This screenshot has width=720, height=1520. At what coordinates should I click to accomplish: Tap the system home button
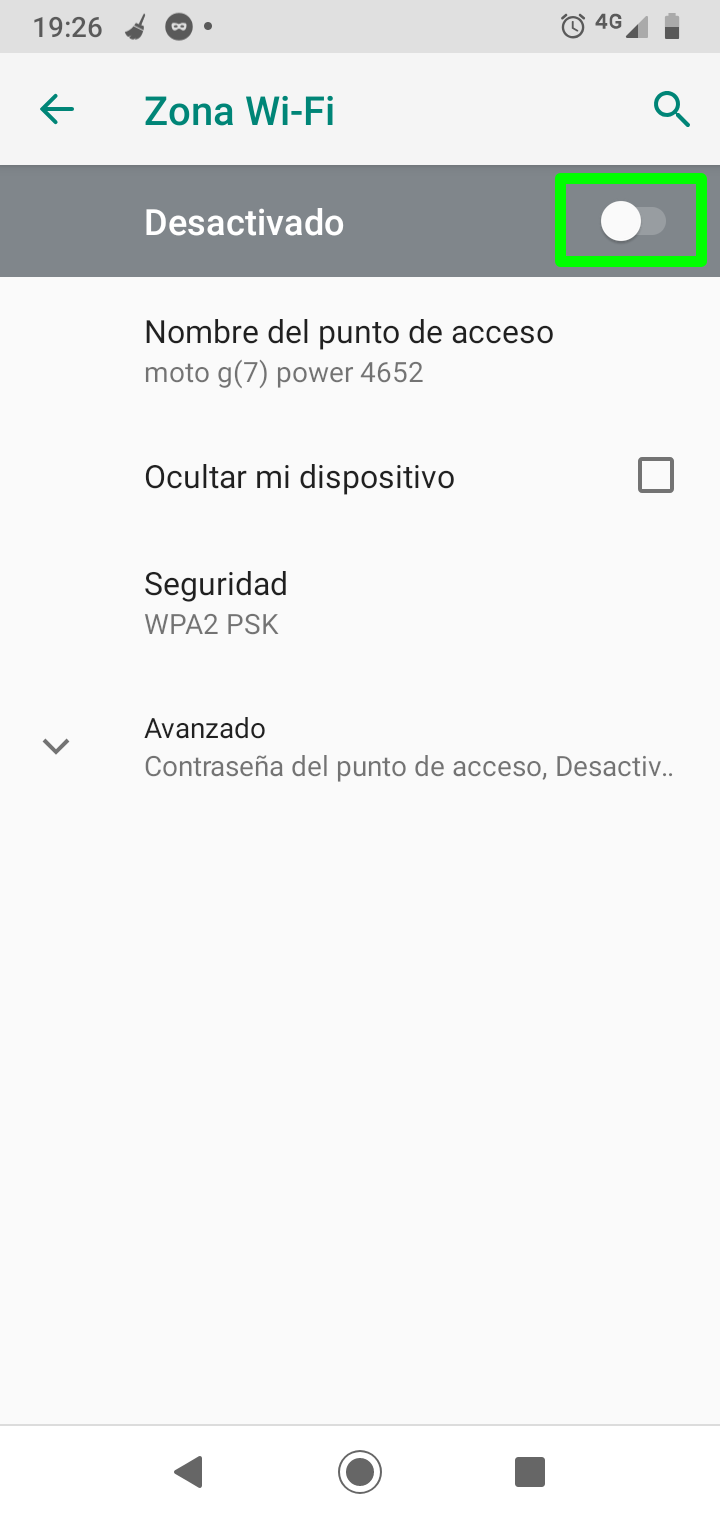359,1471
